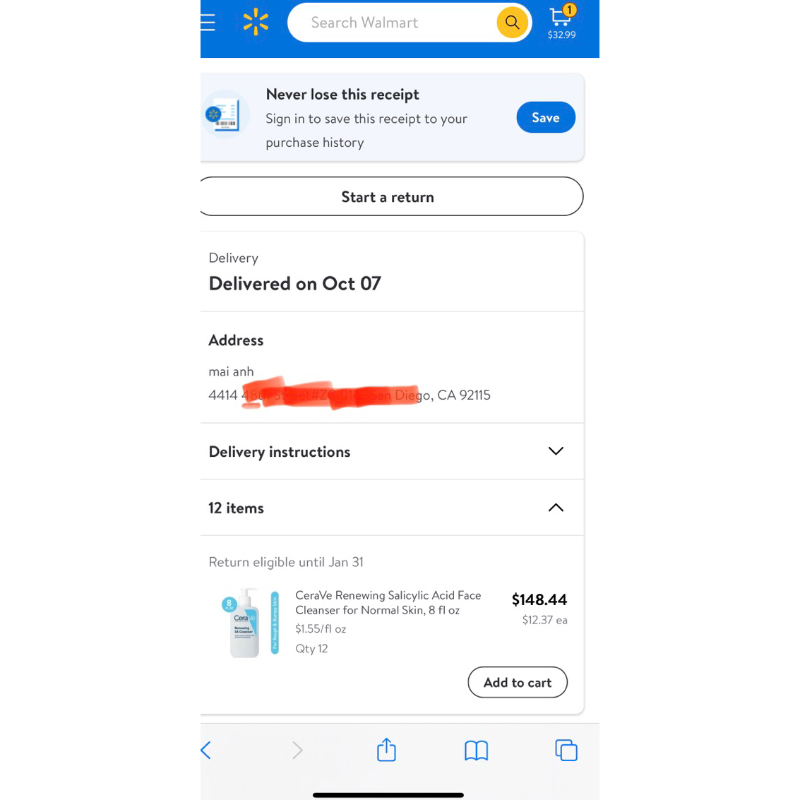Tap the Search Walmart field

tap(390, 22)
